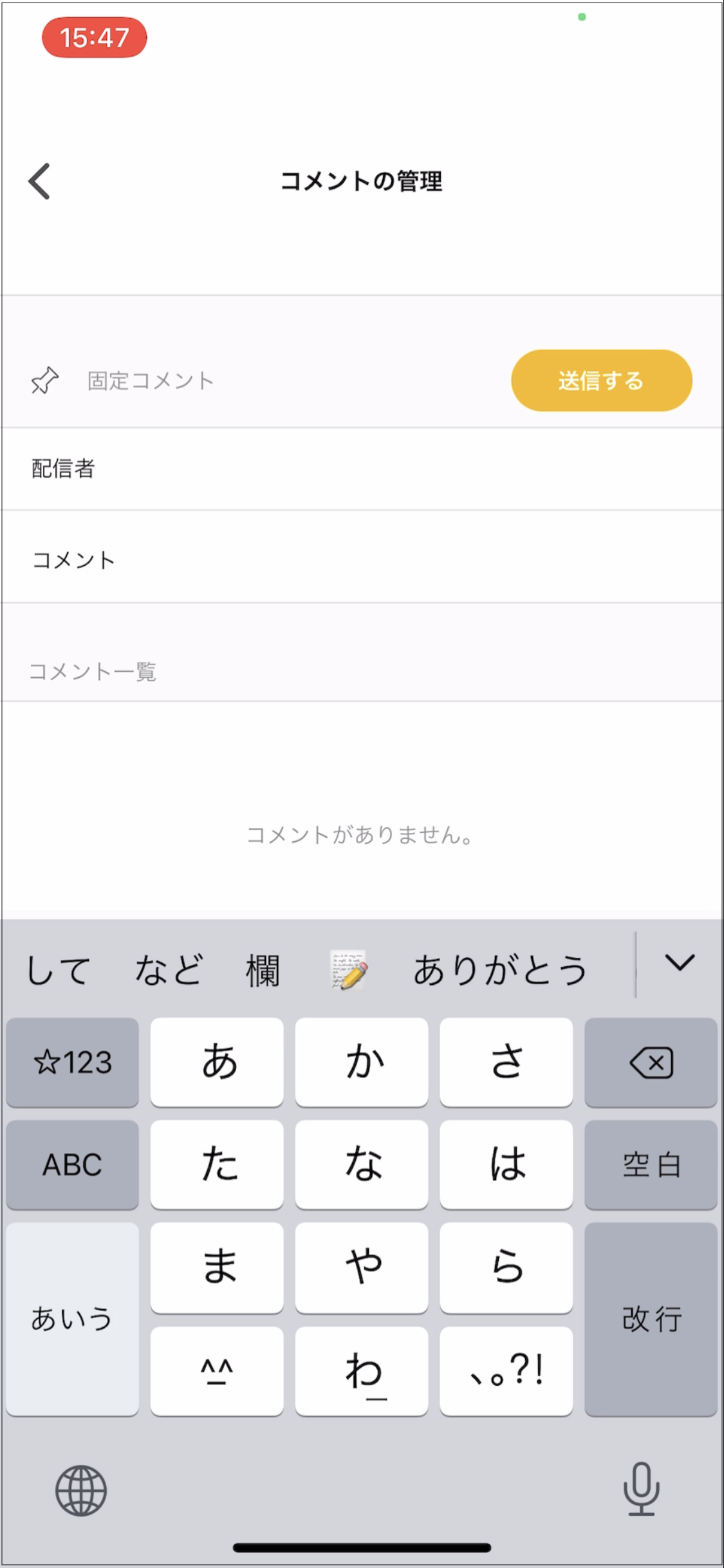Tap the ☆123 key for symbols
The height and width of the screenshot is (1568, 724).
(72, 1063)
